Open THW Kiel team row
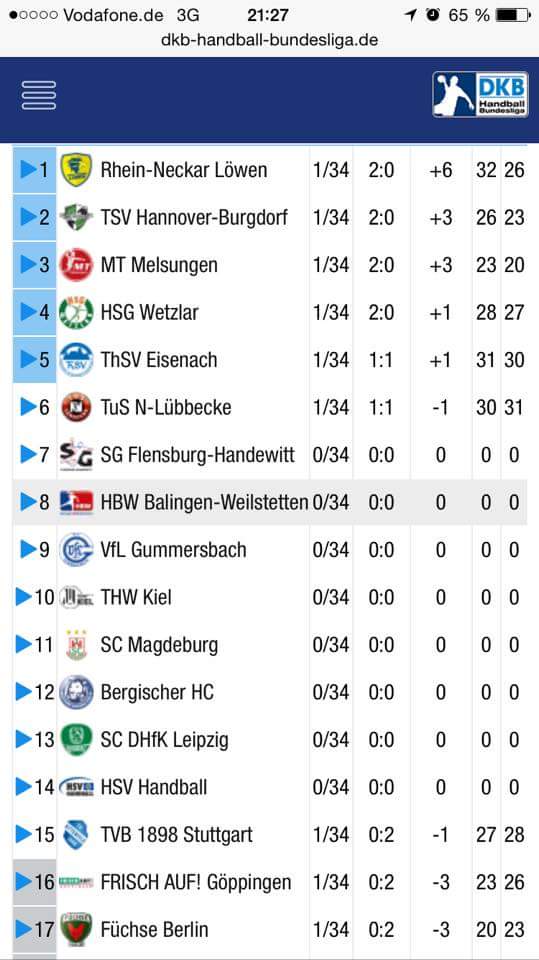 [x=270, y=597]
